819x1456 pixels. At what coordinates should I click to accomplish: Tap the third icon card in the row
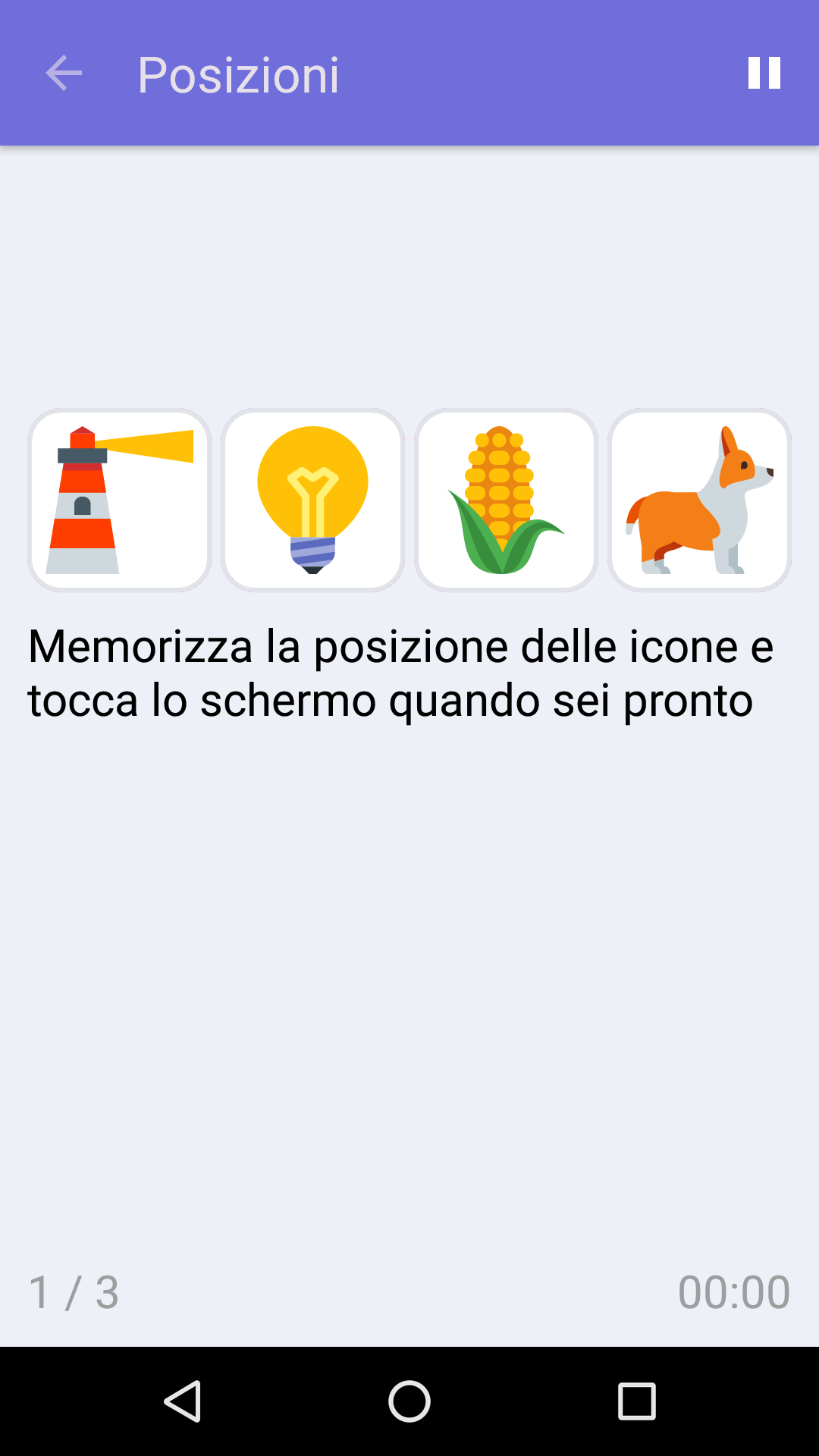505,500
